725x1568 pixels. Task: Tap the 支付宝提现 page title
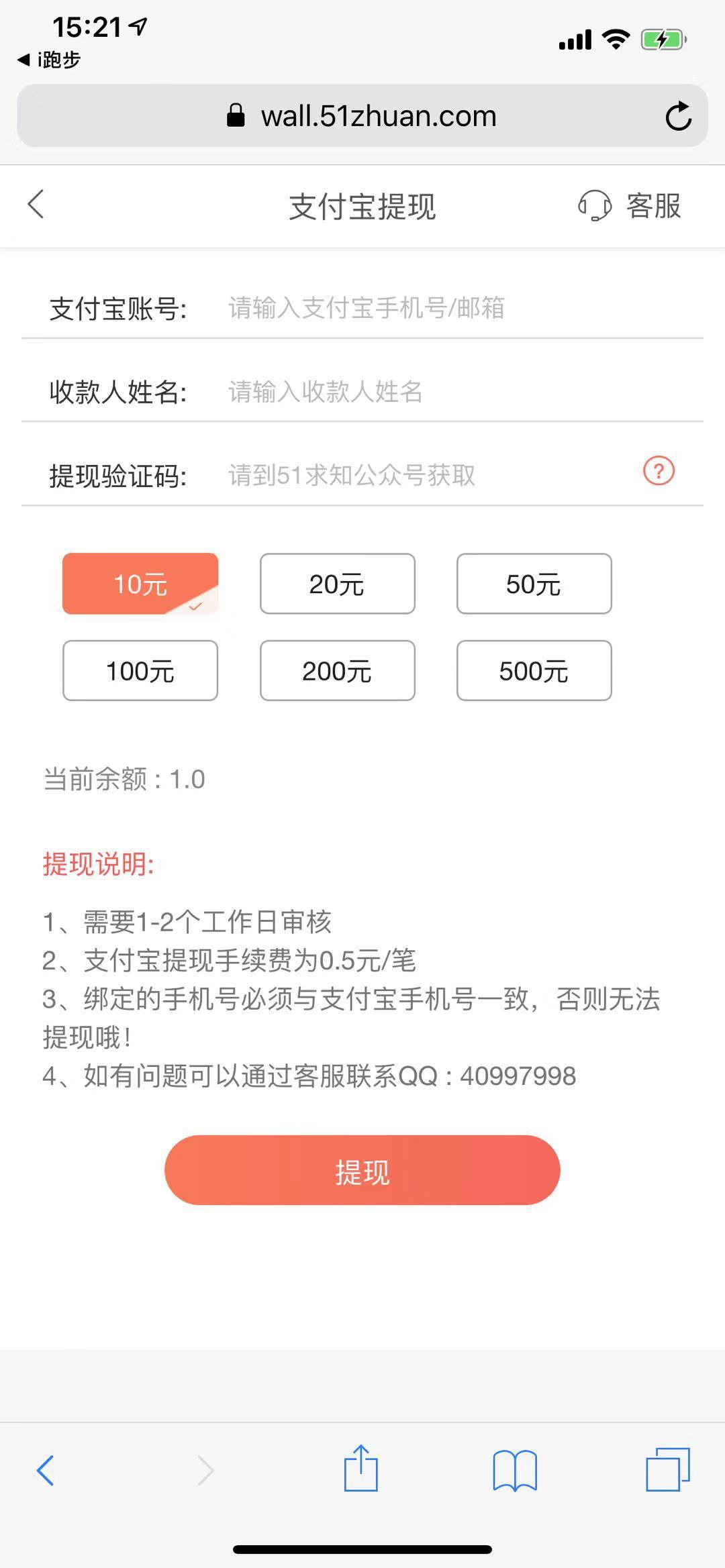pyautogui.click(x=361, y=207)
